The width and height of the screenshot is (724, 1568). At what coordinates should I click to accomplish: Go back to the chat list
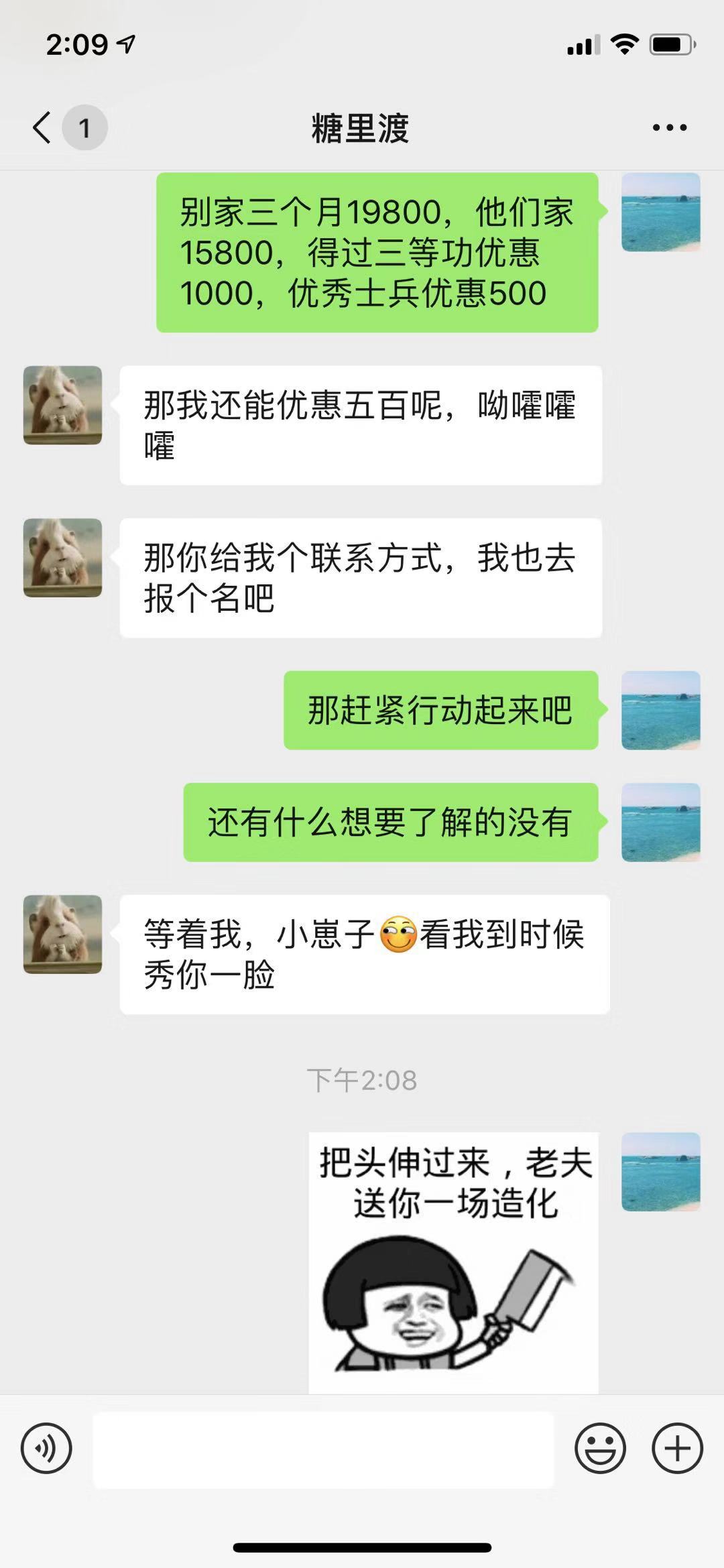[43, 127]
